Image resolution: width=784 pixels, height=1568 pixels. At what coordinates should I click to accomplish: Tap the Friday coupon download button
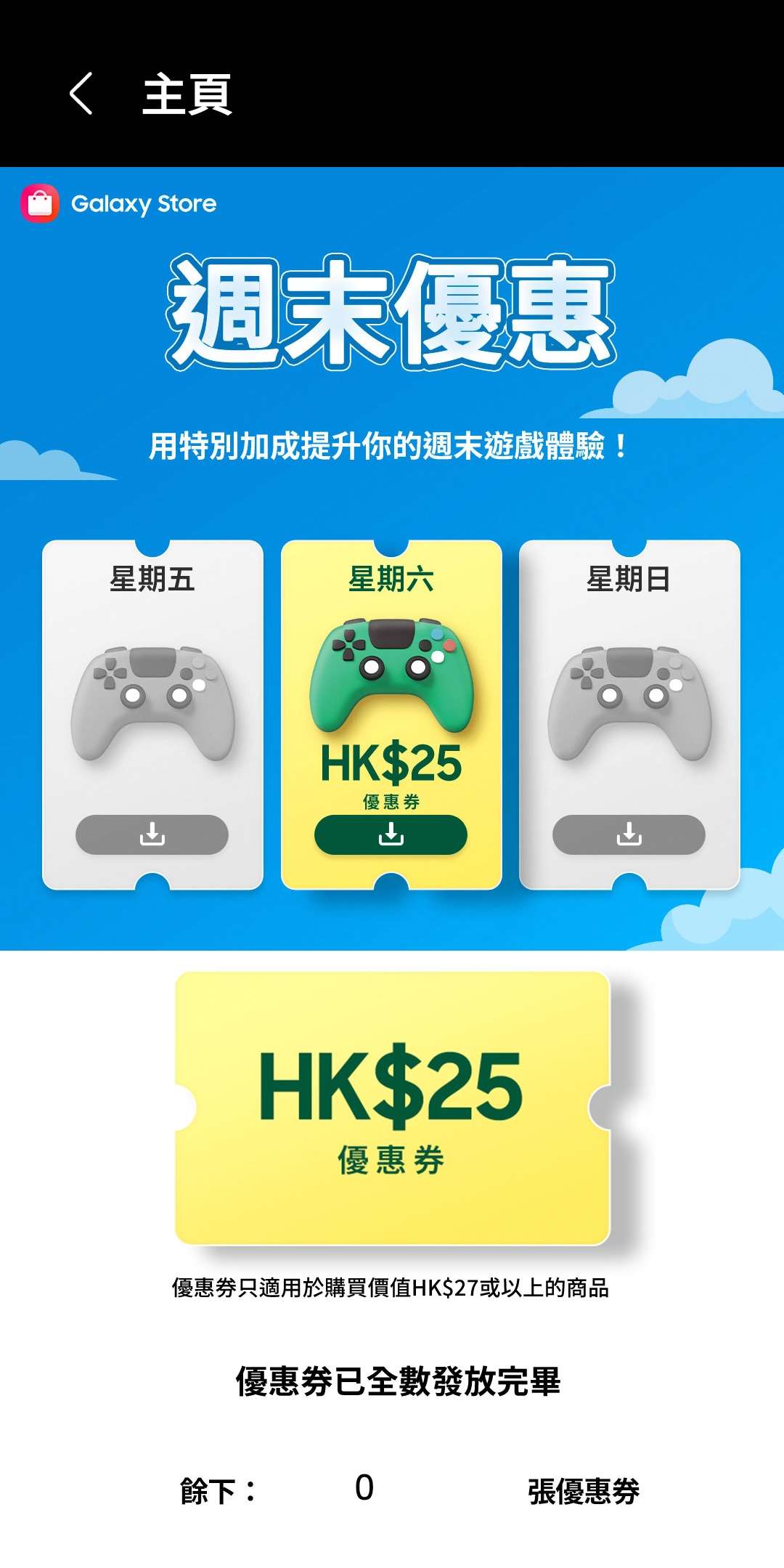[x=152, y=834]
